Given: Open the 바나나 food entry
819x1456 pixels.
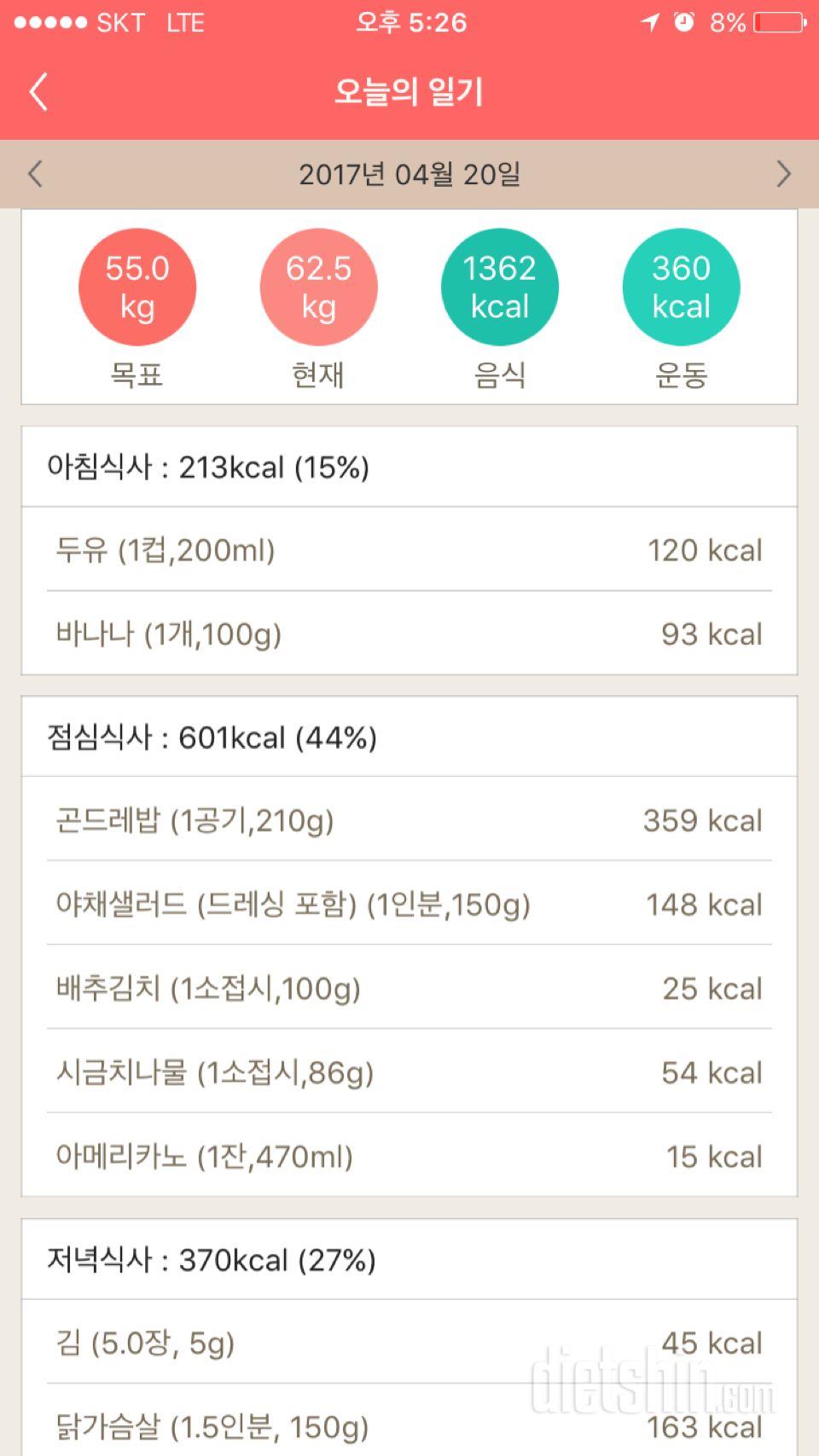Looking at the screenshot, I should pyautogui.click(x=409, y=634).
